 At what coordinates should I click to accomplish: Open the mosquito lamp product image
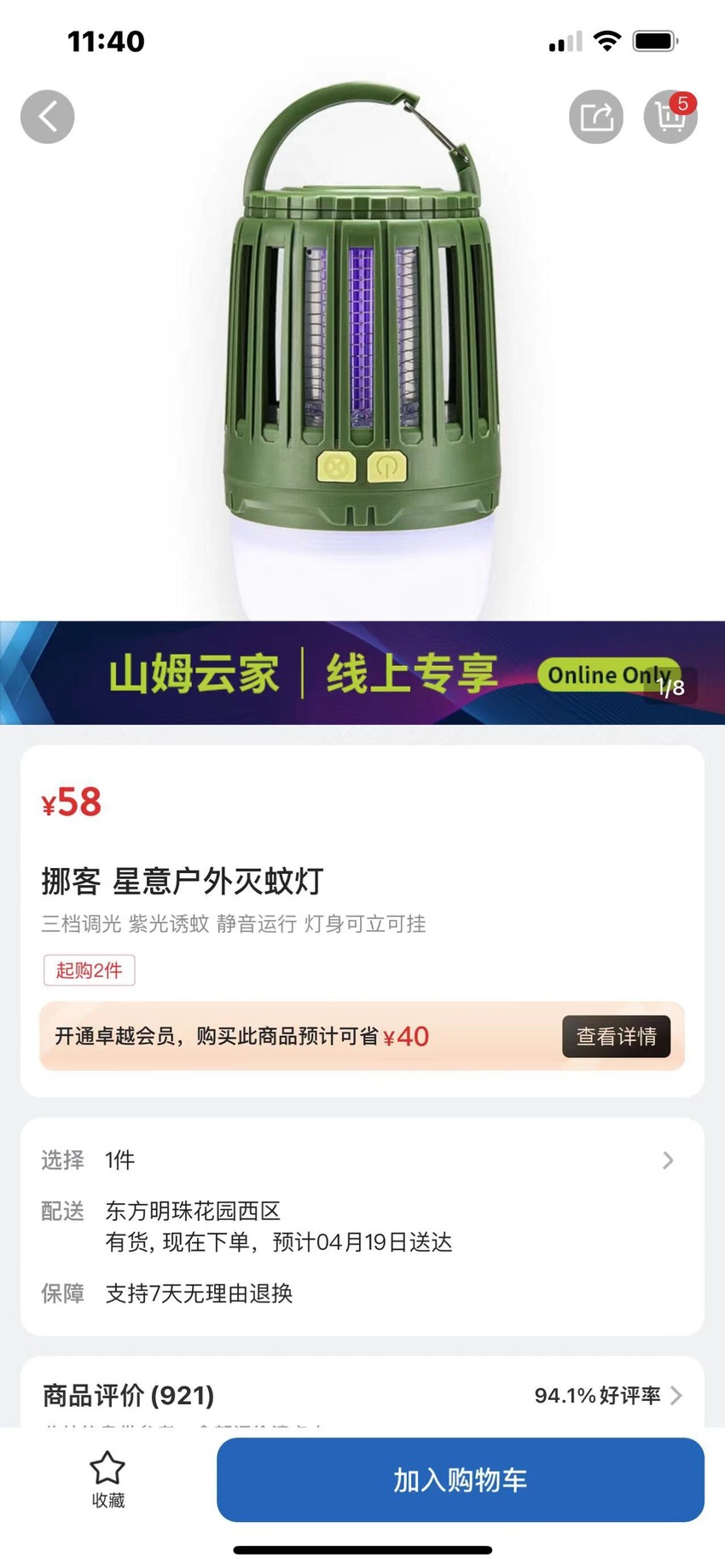362,350
